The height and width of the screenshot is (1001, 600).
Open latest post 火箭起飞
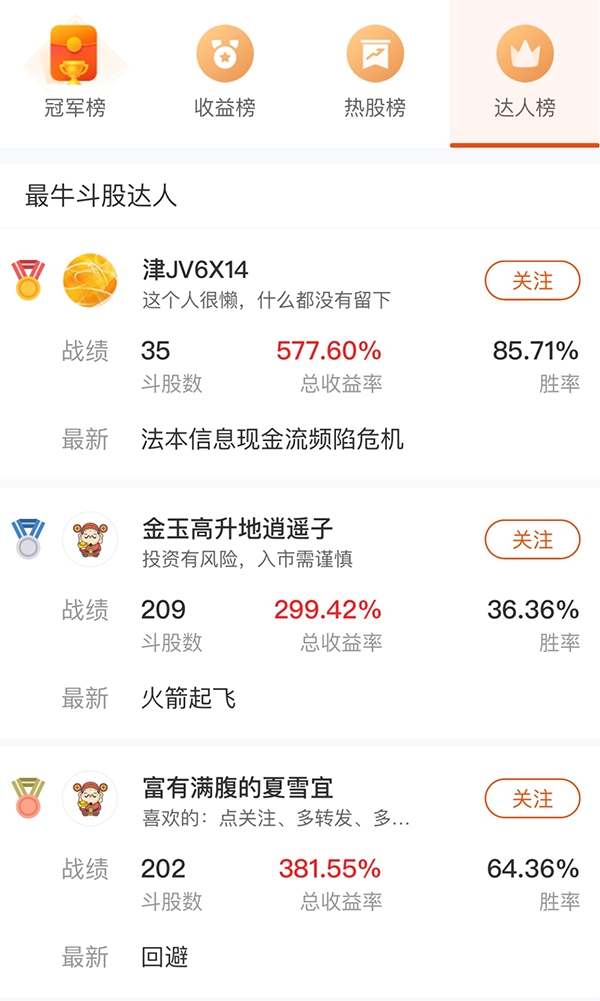pos(189,697)
